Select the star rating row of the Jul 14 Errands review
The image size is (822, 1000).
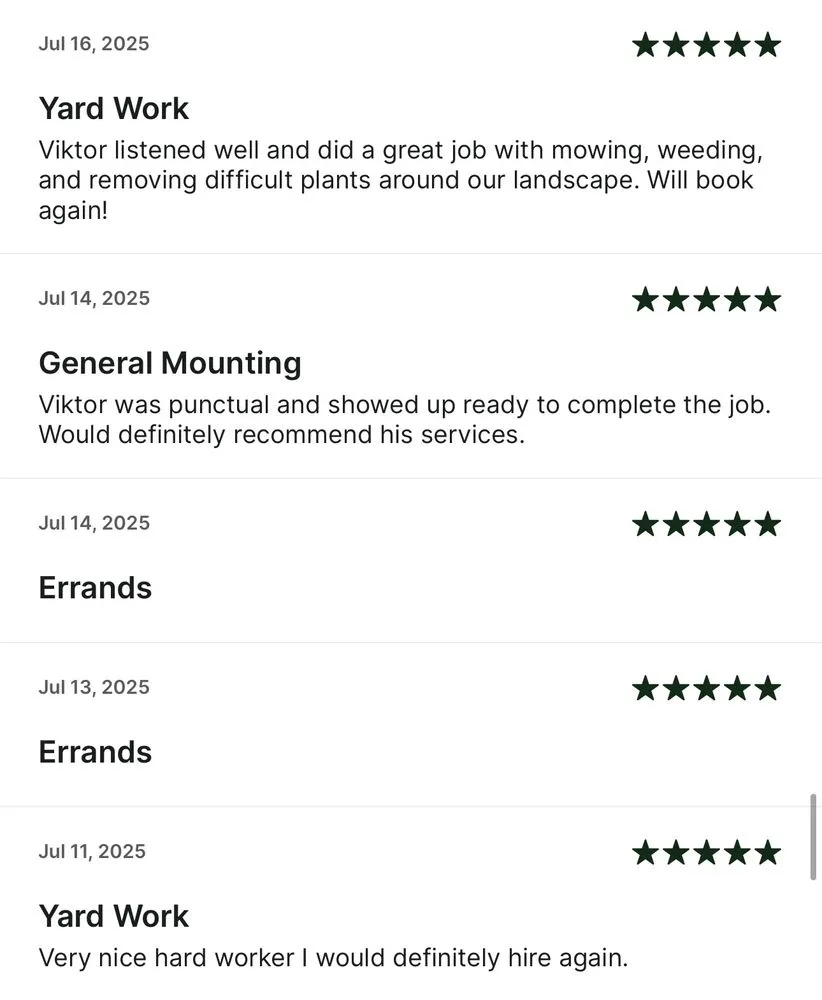(706, 522)
